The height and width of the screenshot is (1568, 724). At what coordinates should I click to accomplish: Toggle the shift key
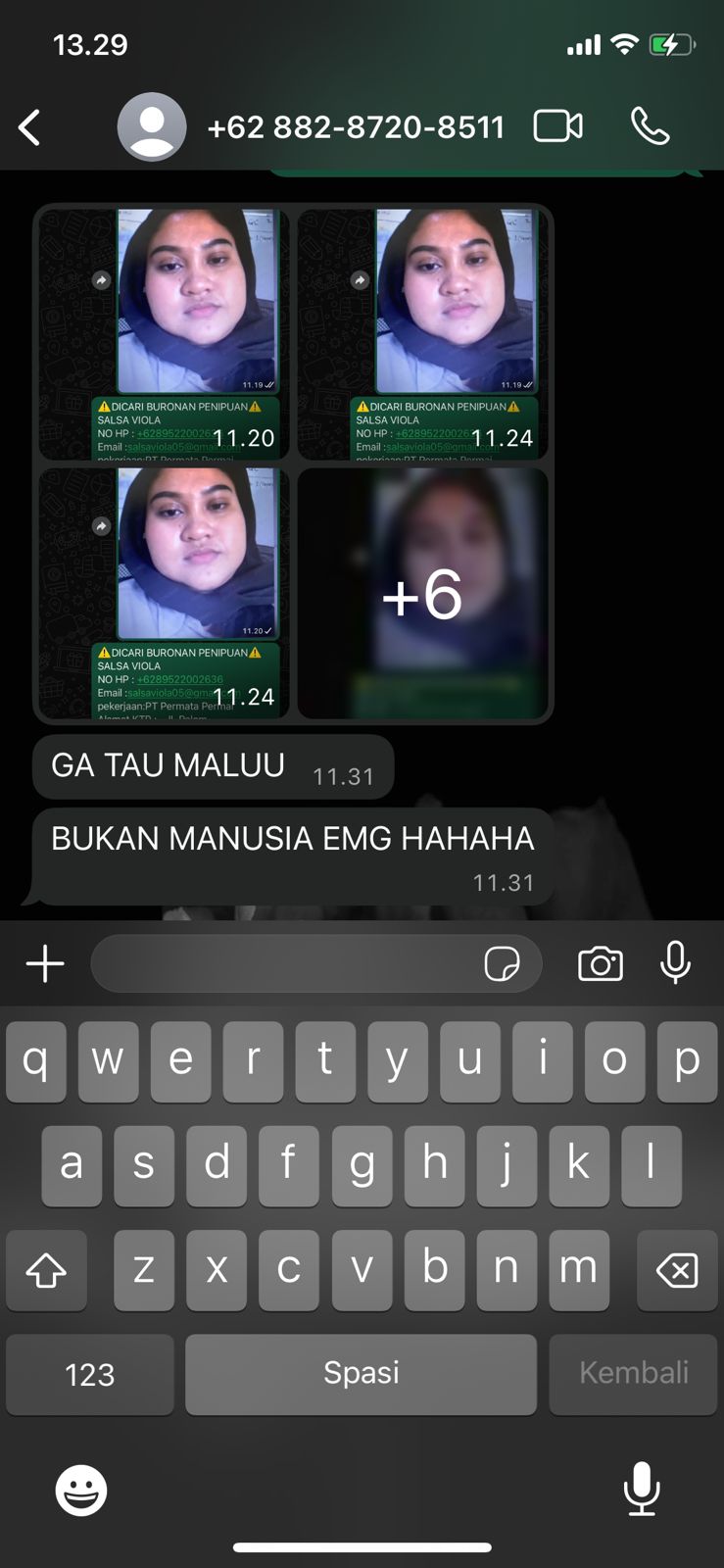pyautogui.click(x=46, y=1271)
